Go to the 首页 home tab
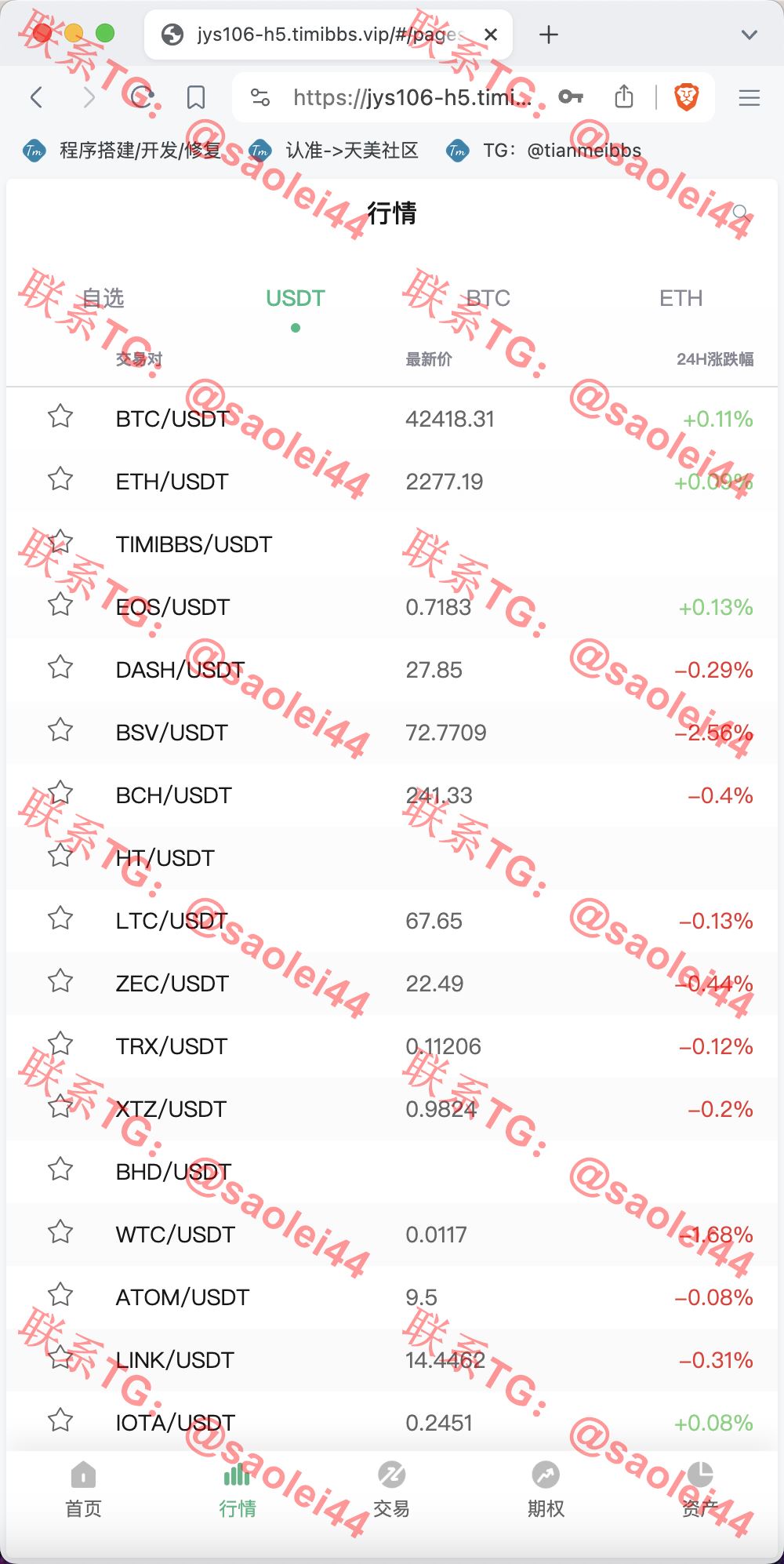 pos(83,1489)
